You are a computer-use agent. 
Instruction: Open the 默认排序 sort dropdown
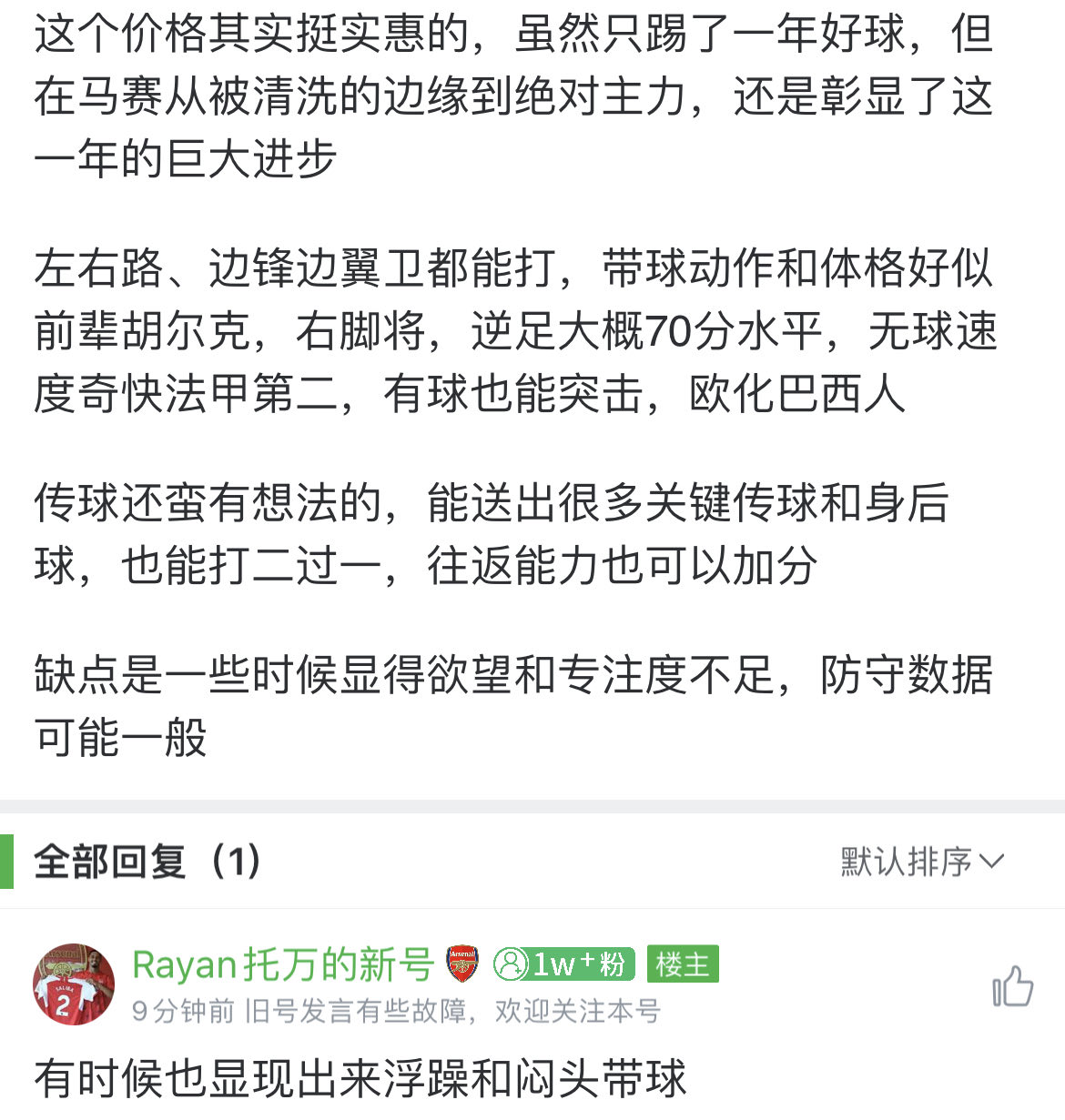point(921,861)
